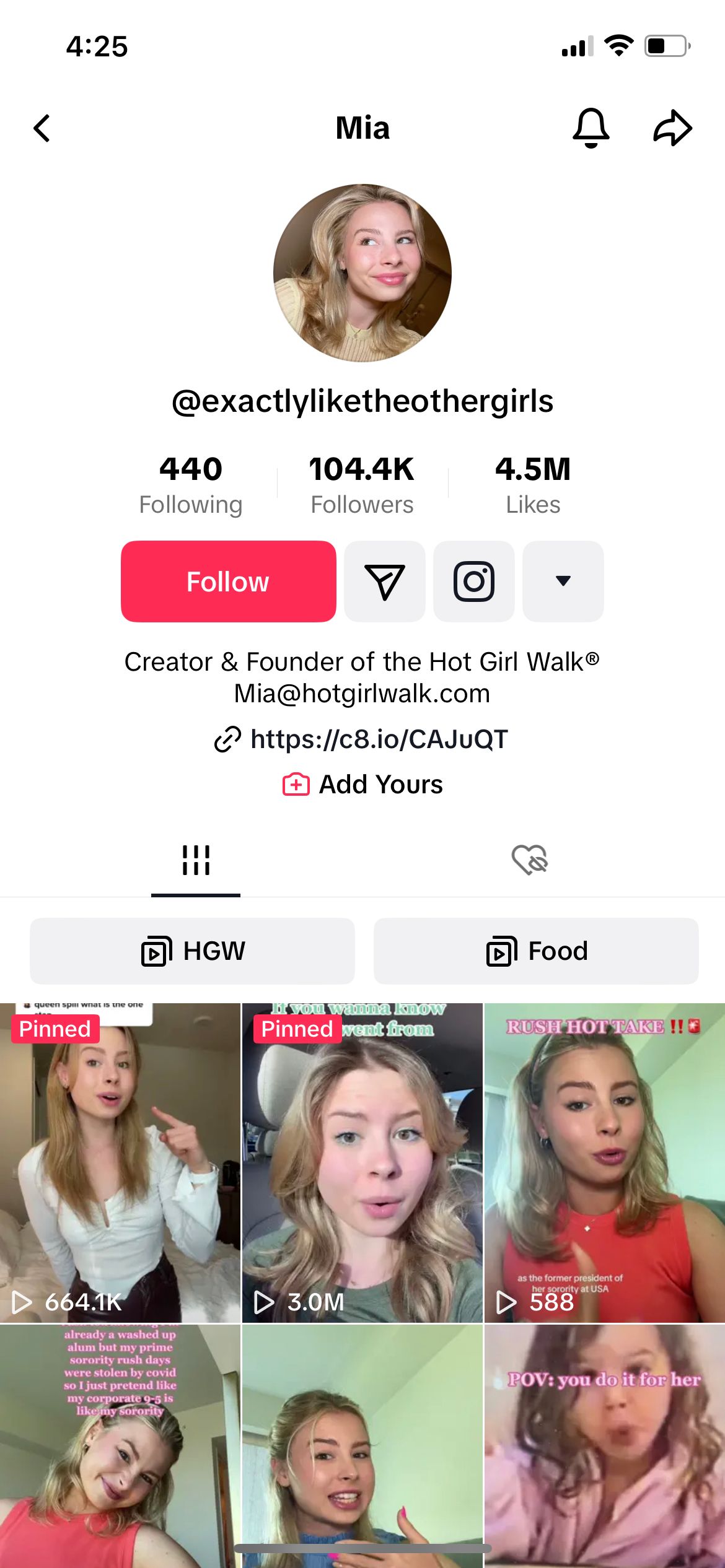View the following list of 440 accounts
Screen dimensions: 725x1568
tap(191, 485)
